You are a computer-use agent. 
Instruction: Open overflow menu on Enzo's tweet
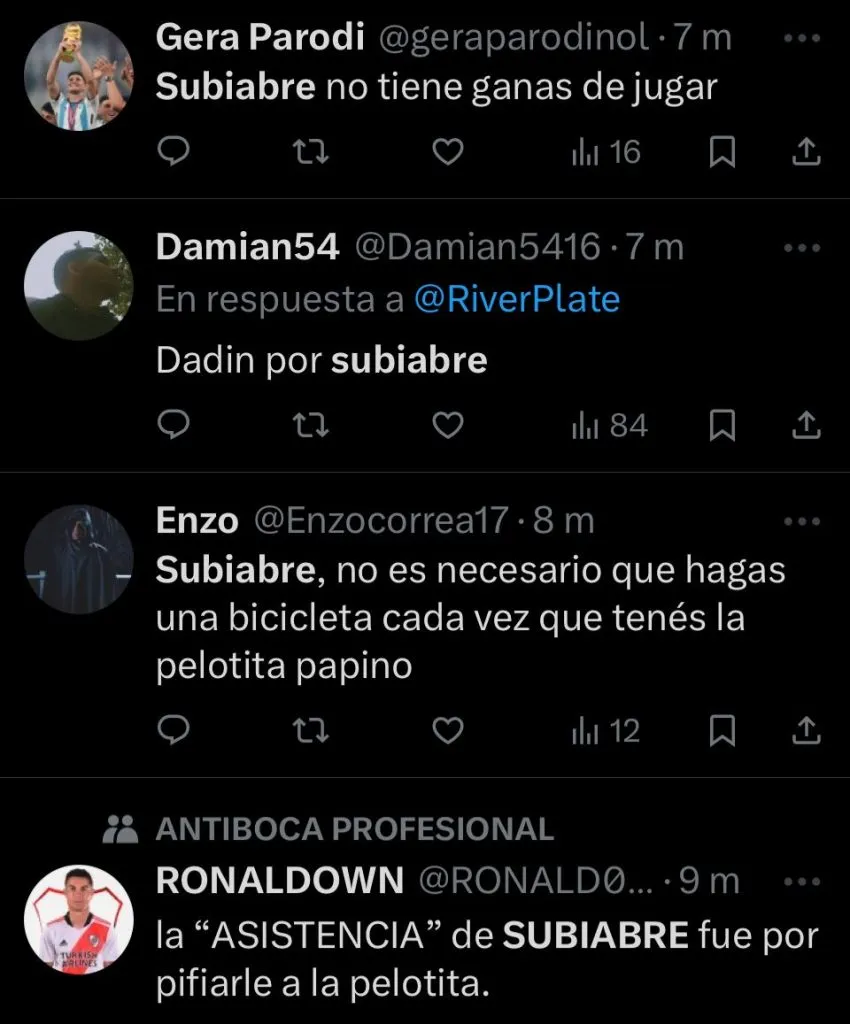[802, 522]
